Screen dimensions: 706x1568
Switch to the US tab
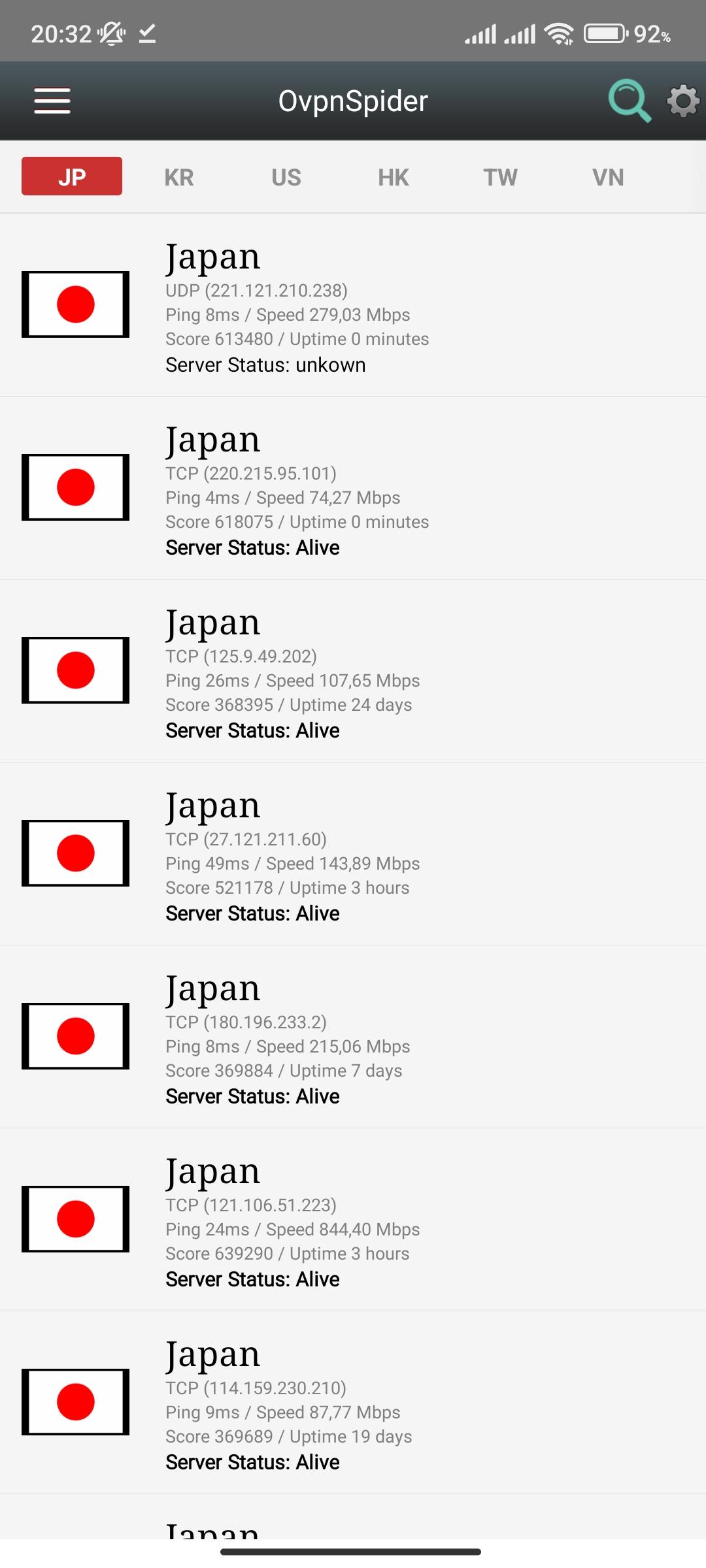tap(286, 177)
